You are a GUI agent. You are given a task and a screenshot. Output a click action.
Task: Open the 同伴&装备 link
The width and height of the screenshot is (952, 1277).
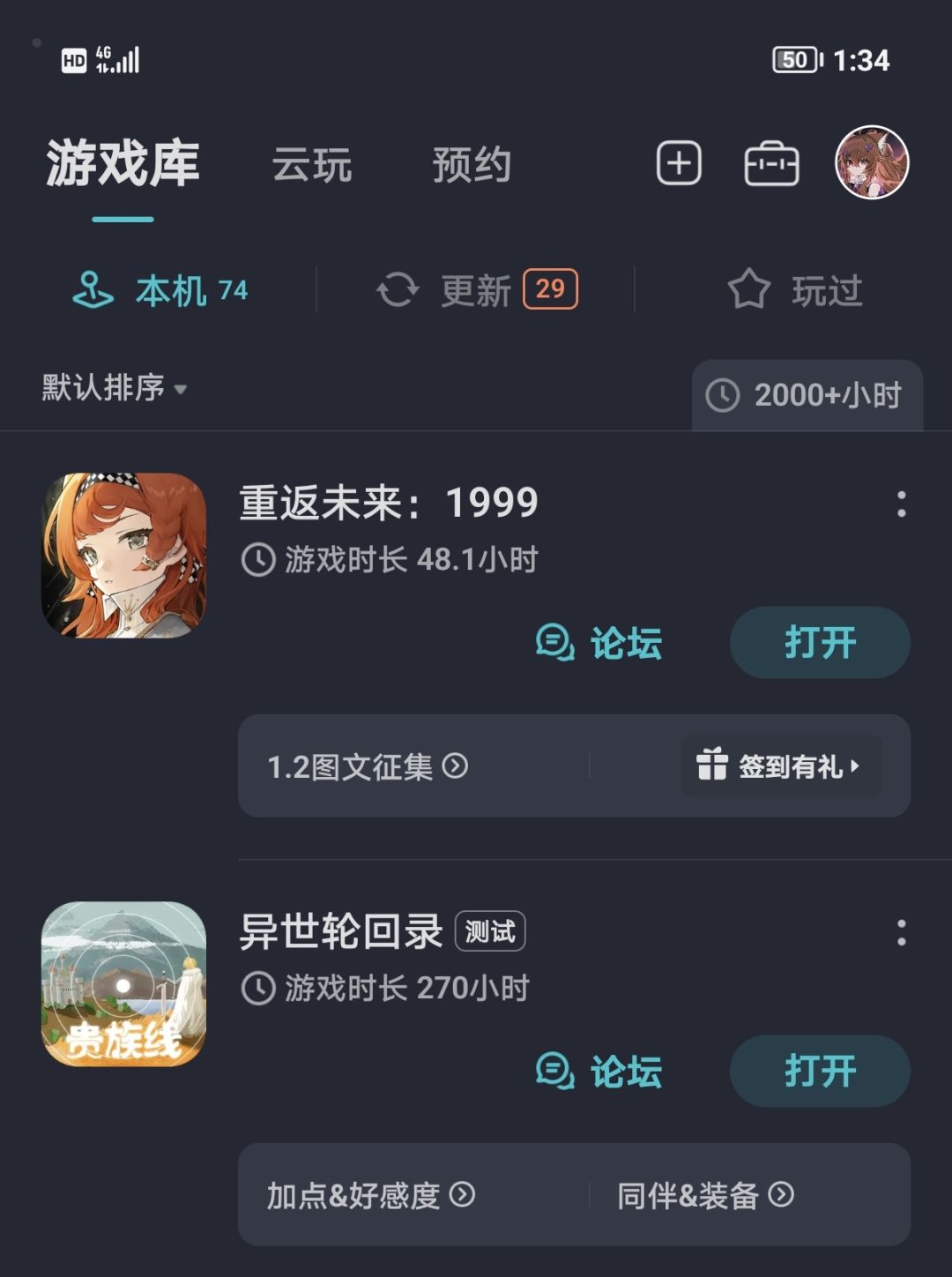[705, 1195]
